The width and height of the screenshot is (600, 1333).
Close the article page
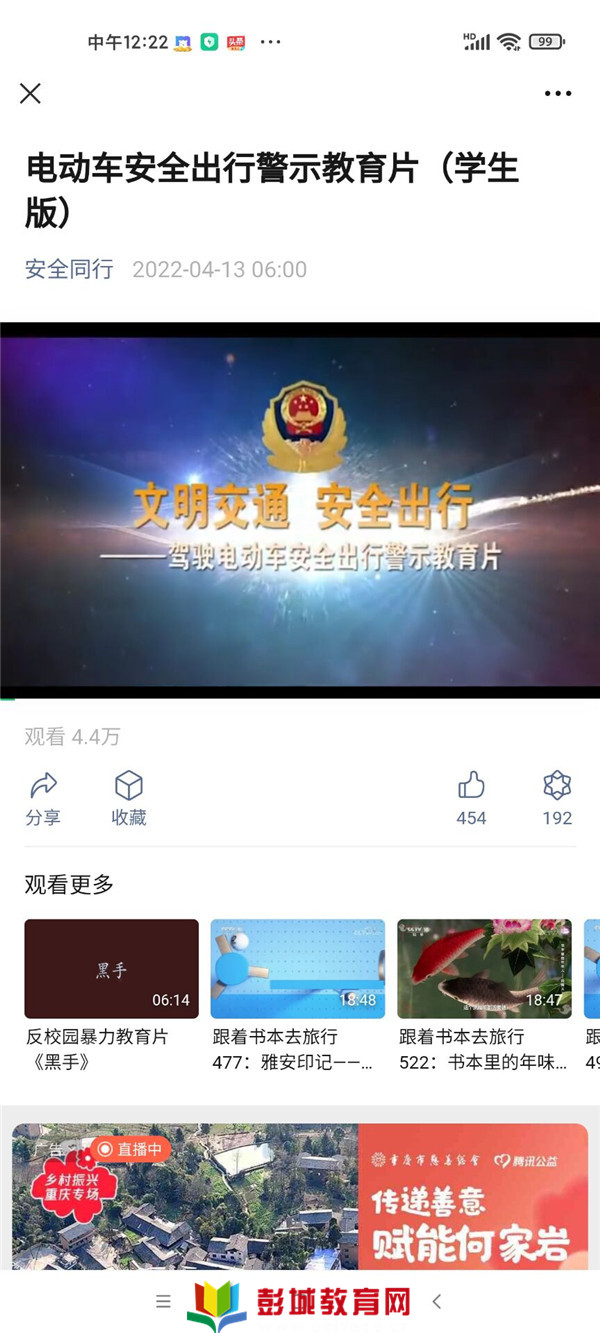(30, 93)
